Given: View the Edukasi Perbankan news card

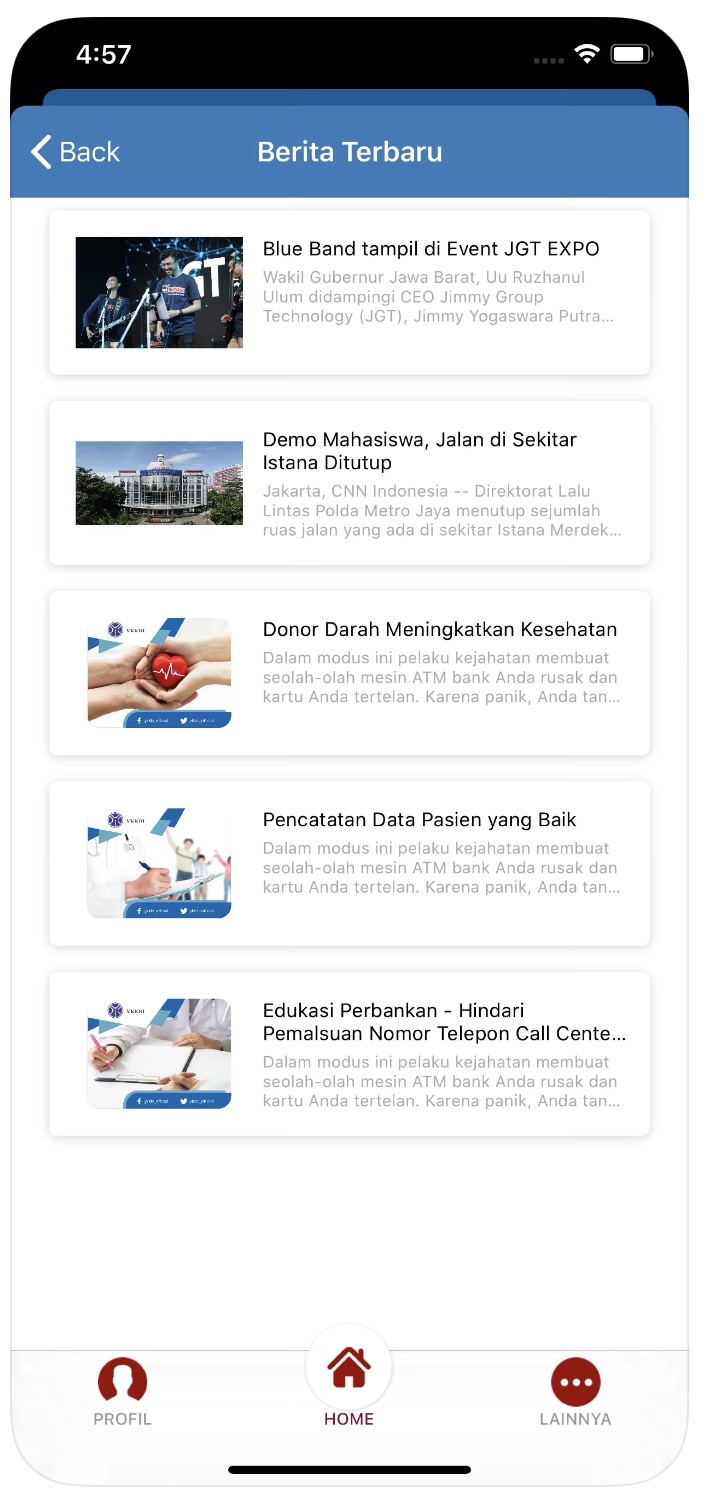Looking at the screenshot, I should tap(349, 1053).
